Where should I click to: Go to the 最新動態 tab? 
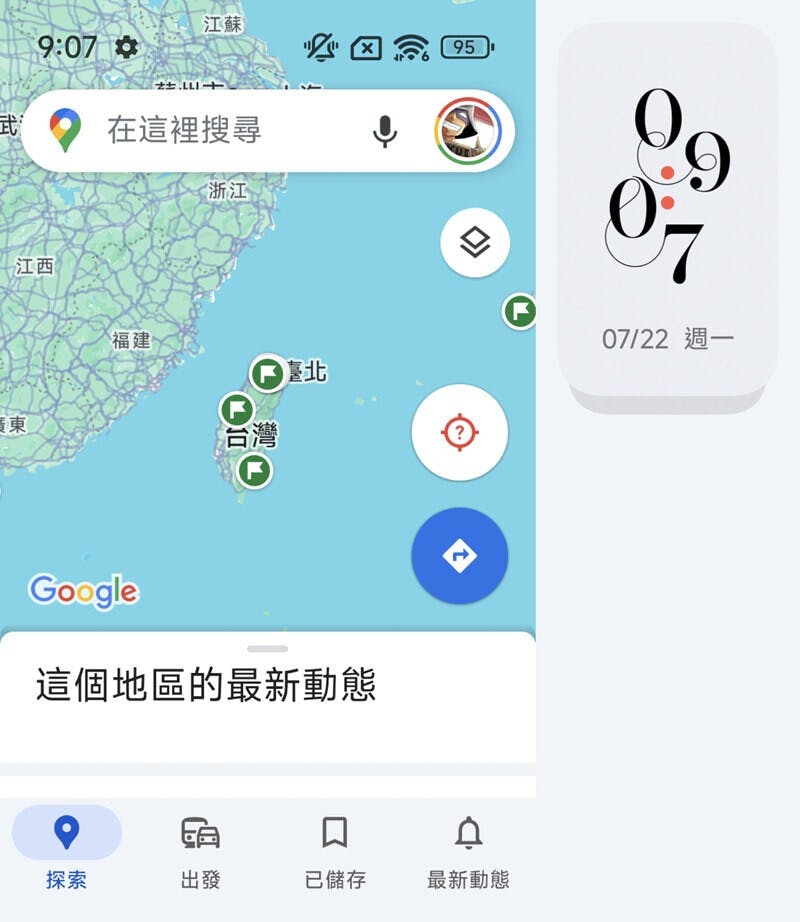pyautogui.click(x=468, y=848)
